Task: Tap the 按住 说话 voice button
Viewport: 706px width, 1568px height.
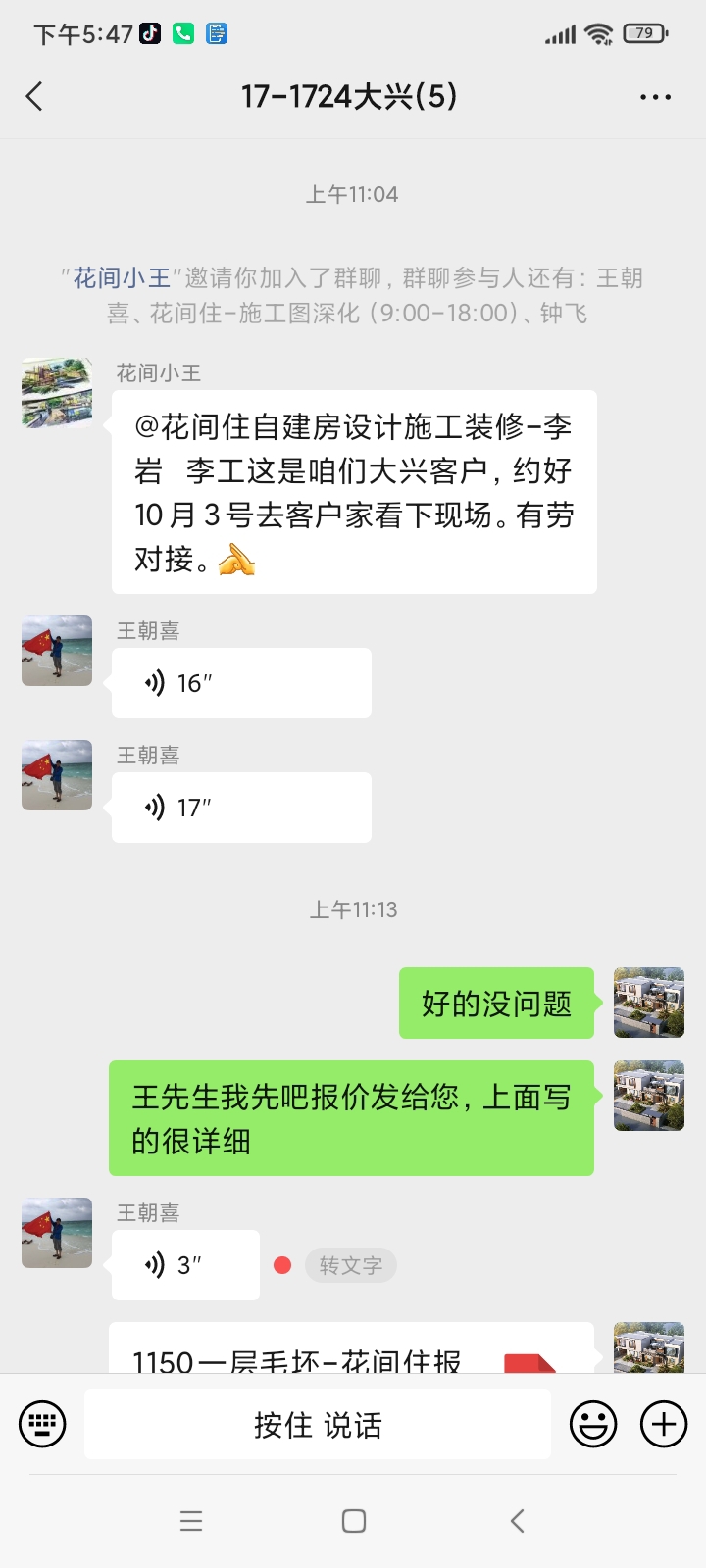Action: pyautogui.click(x=318, y=1425)
